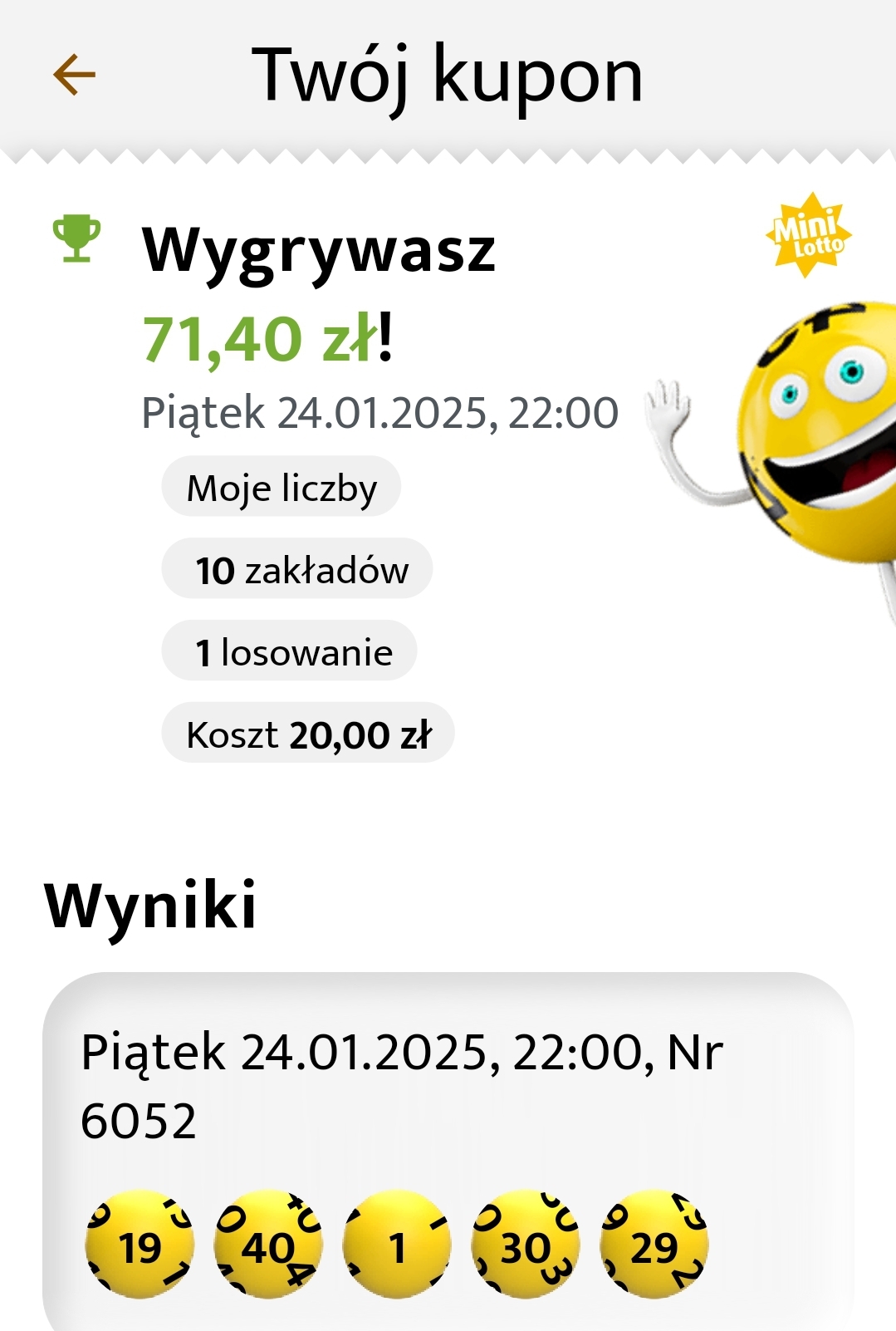Toggle the "1 losowanie" chip
896x1331 pixels.
point(291,651)
